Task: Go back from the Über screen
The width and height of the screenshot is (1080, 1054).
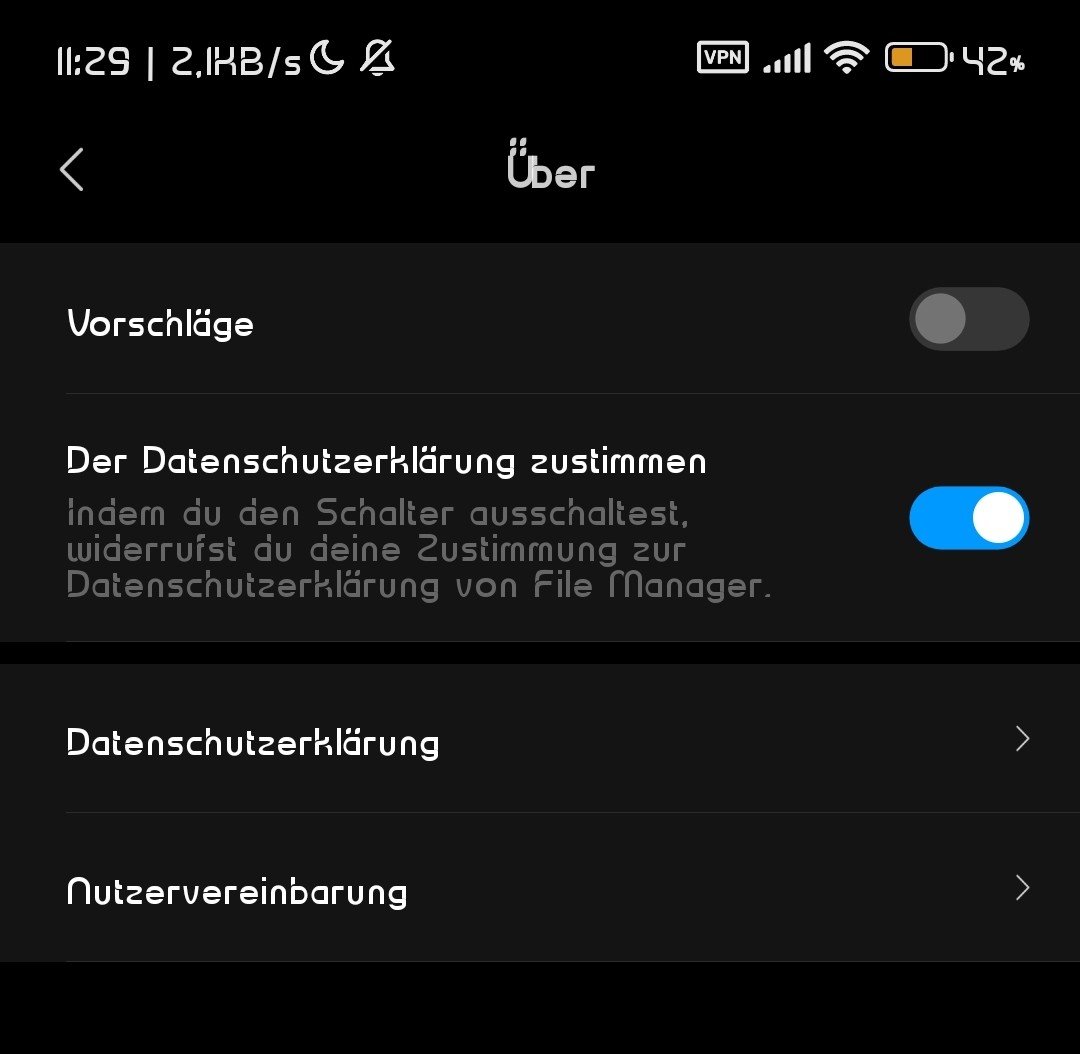Action: (x=72, y=170)
